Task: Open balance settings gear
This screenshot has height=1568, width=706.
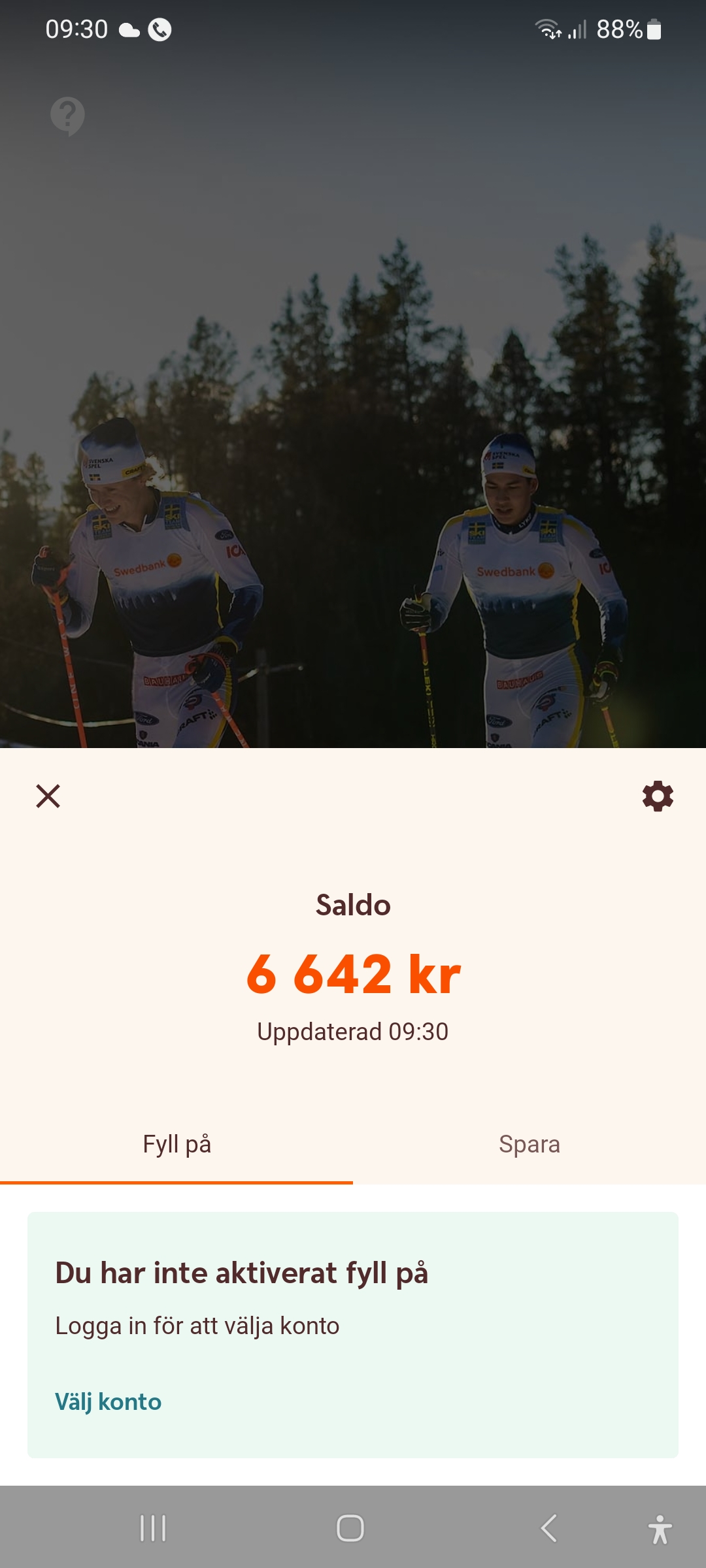Action: [658, 796]
